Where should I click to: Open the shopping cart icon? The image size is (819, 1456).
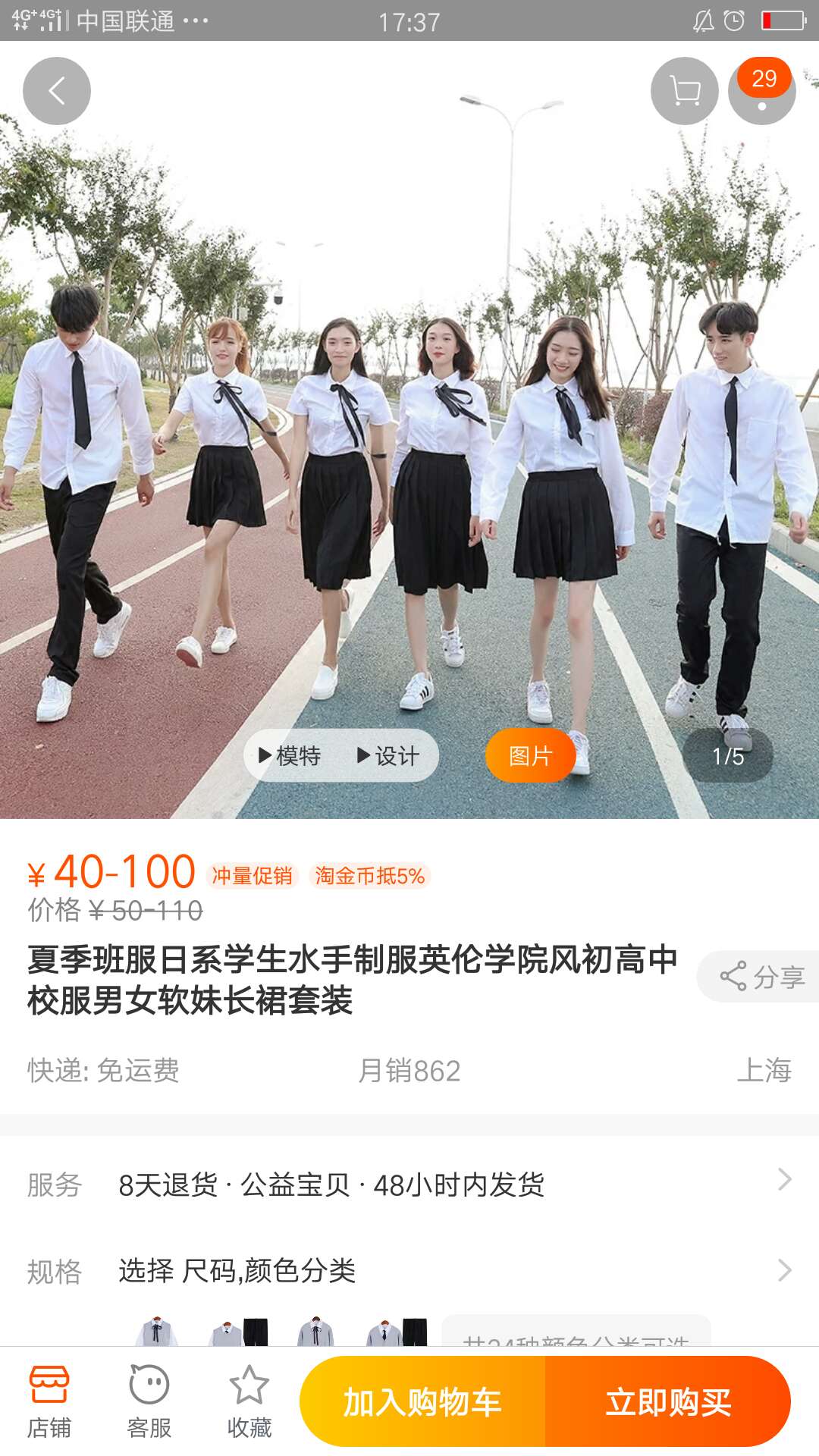(684, 91)
